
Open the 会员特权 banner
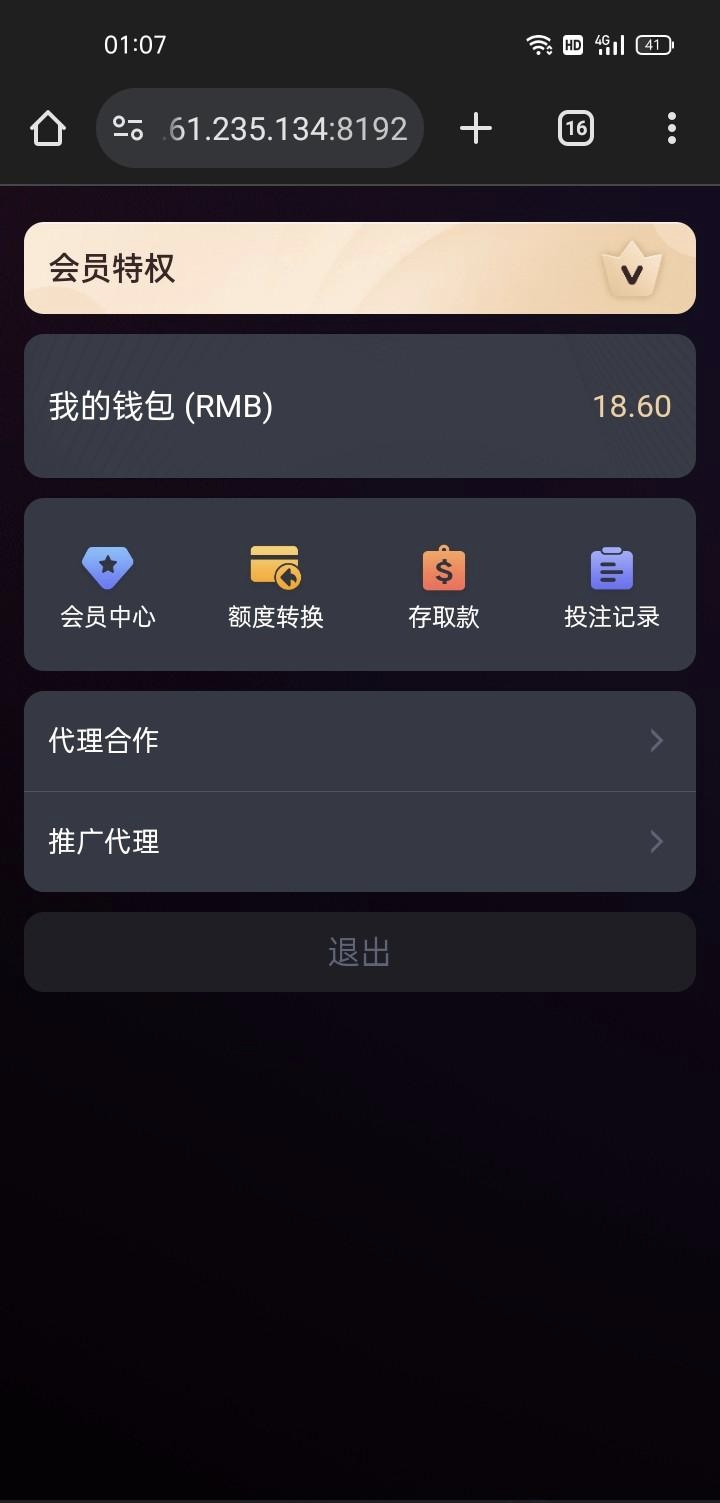360,268
